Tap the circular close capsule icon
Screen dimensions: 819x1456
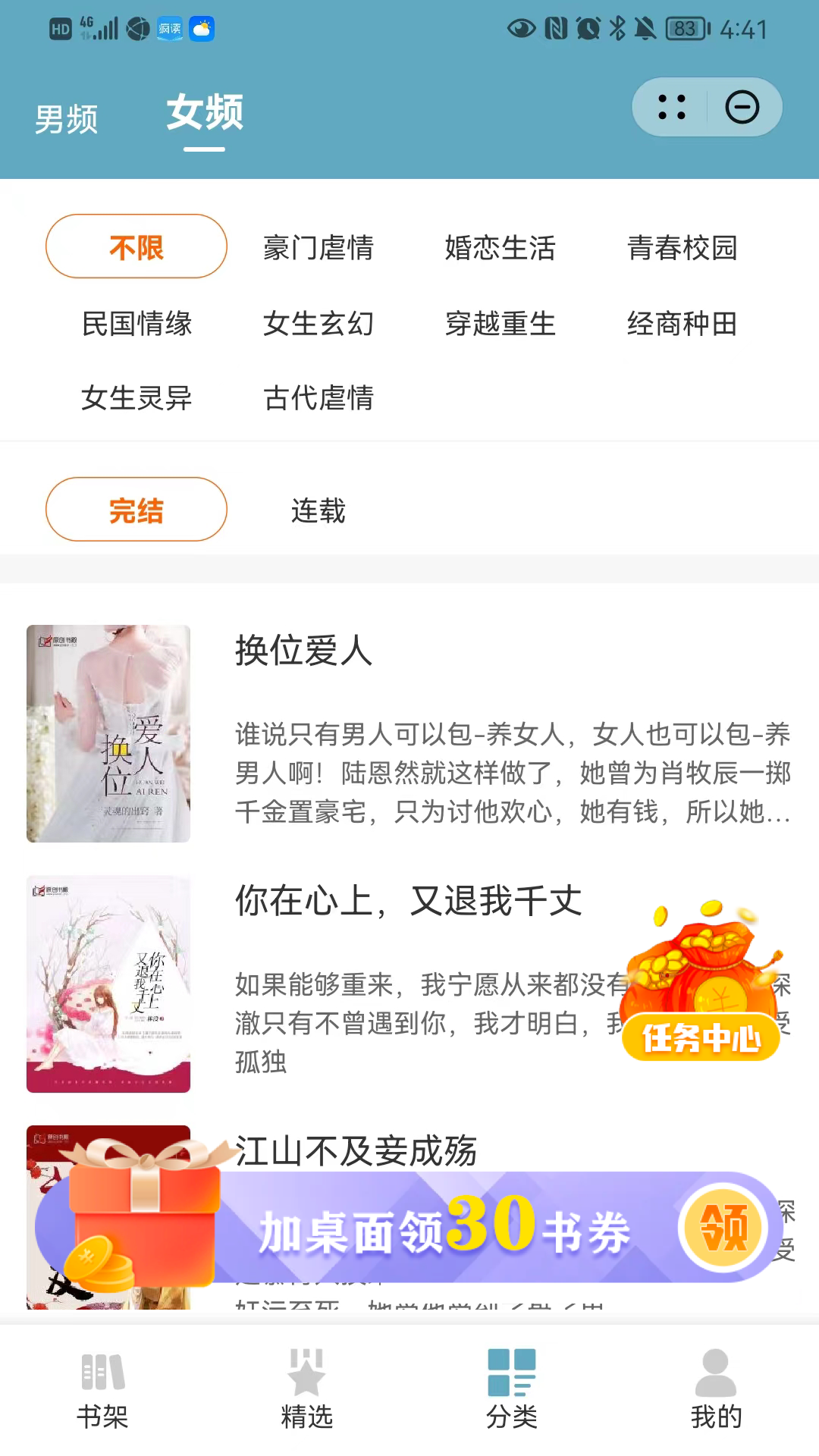tap(741, 106)
